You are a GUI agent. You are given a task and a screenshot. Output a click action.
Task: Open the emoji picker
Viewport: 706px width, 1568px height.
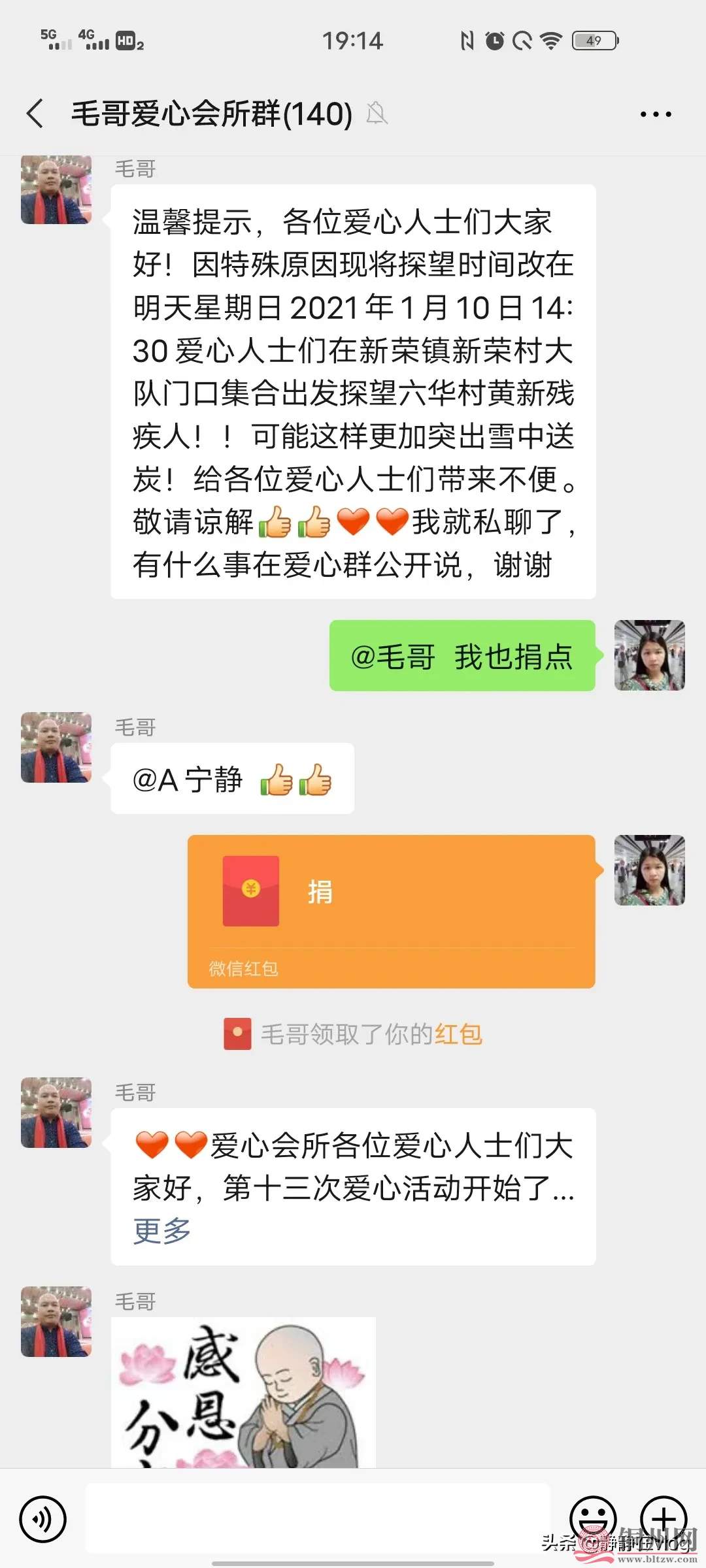tap(593, 1517)
